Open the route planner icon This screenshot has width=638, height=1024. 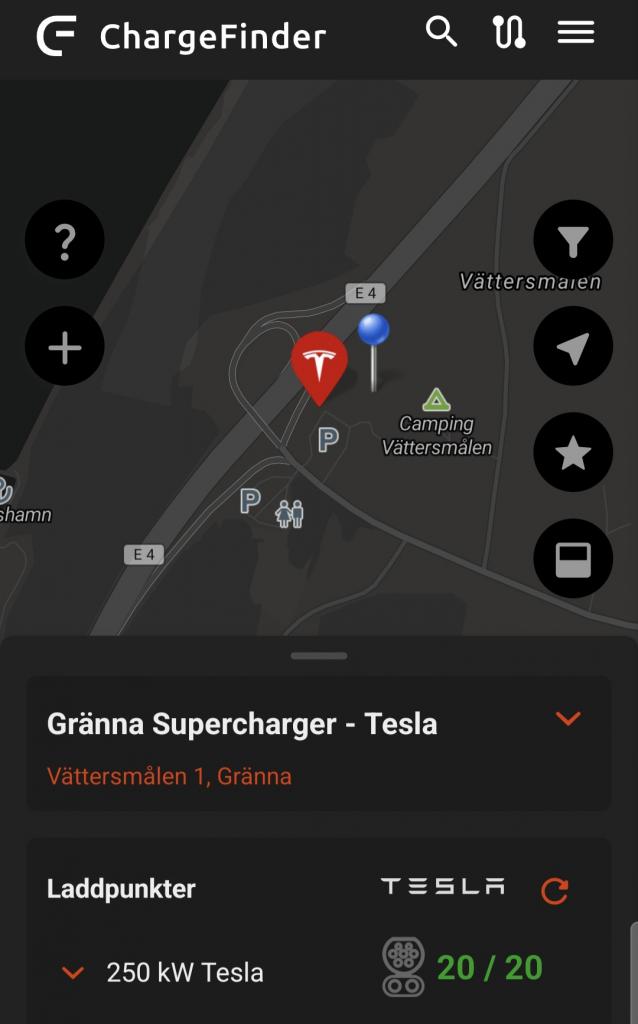(509, 33)
